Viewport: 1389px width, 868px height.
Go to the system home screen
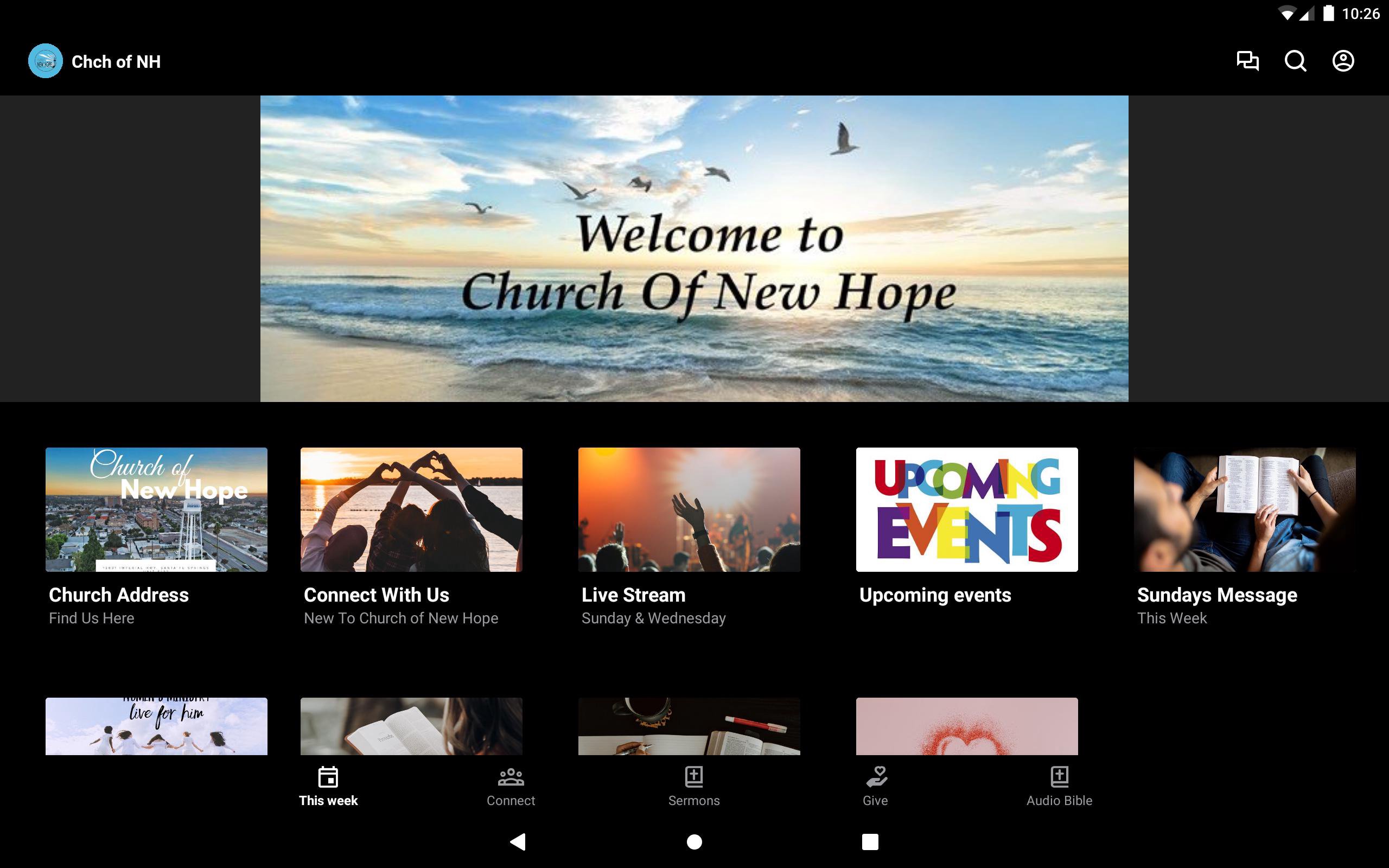[x=694, y=841]
